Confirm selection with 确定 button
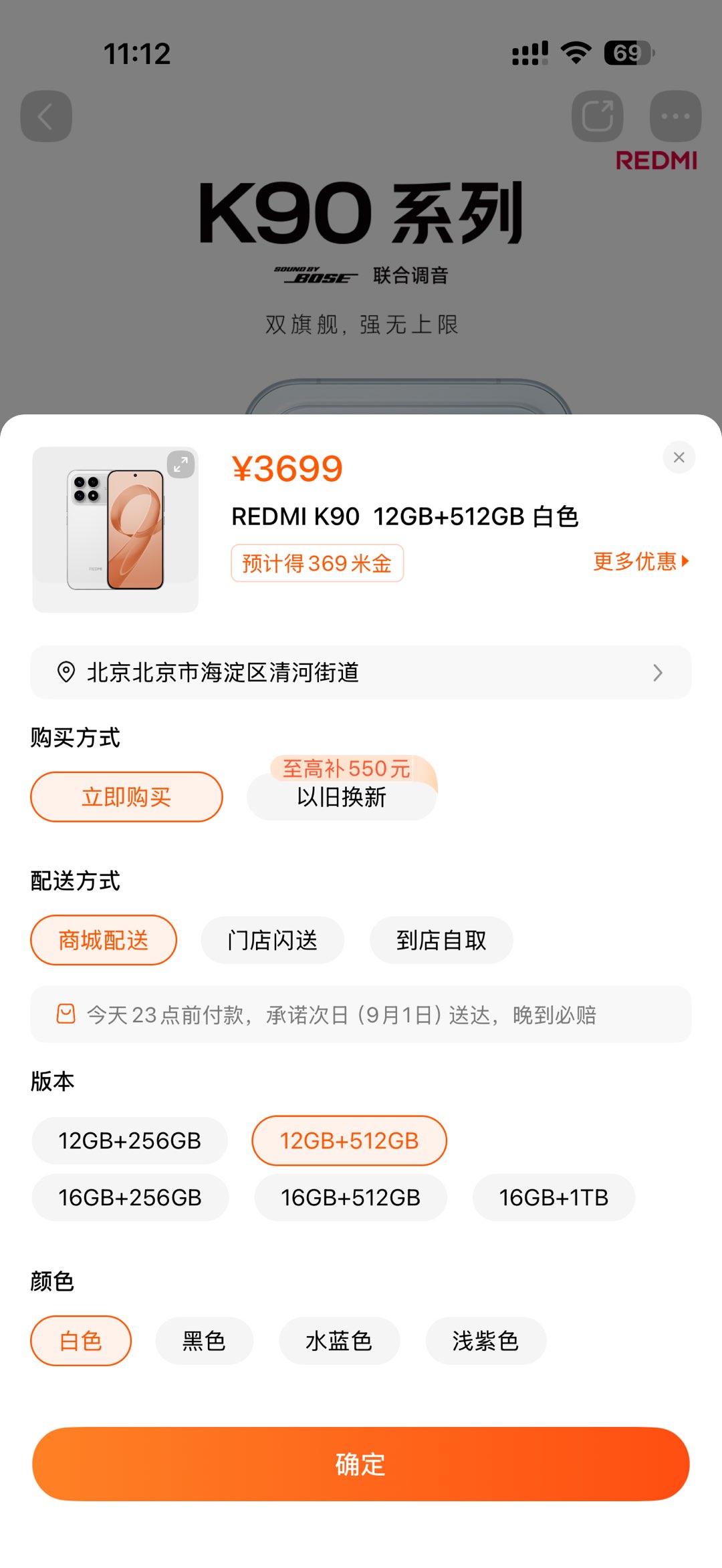 361,1464
